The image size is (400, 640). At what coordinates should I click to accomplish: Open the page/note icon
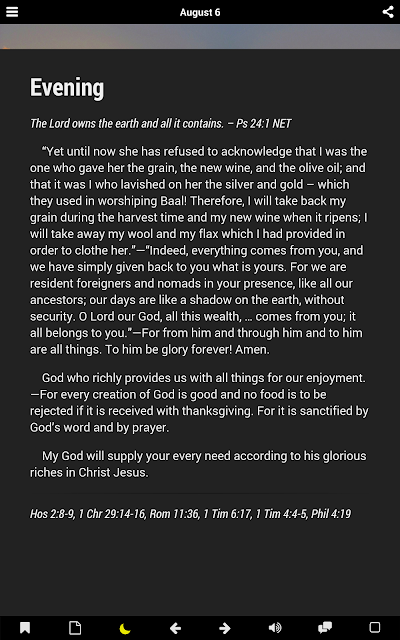tap(75, 627)
